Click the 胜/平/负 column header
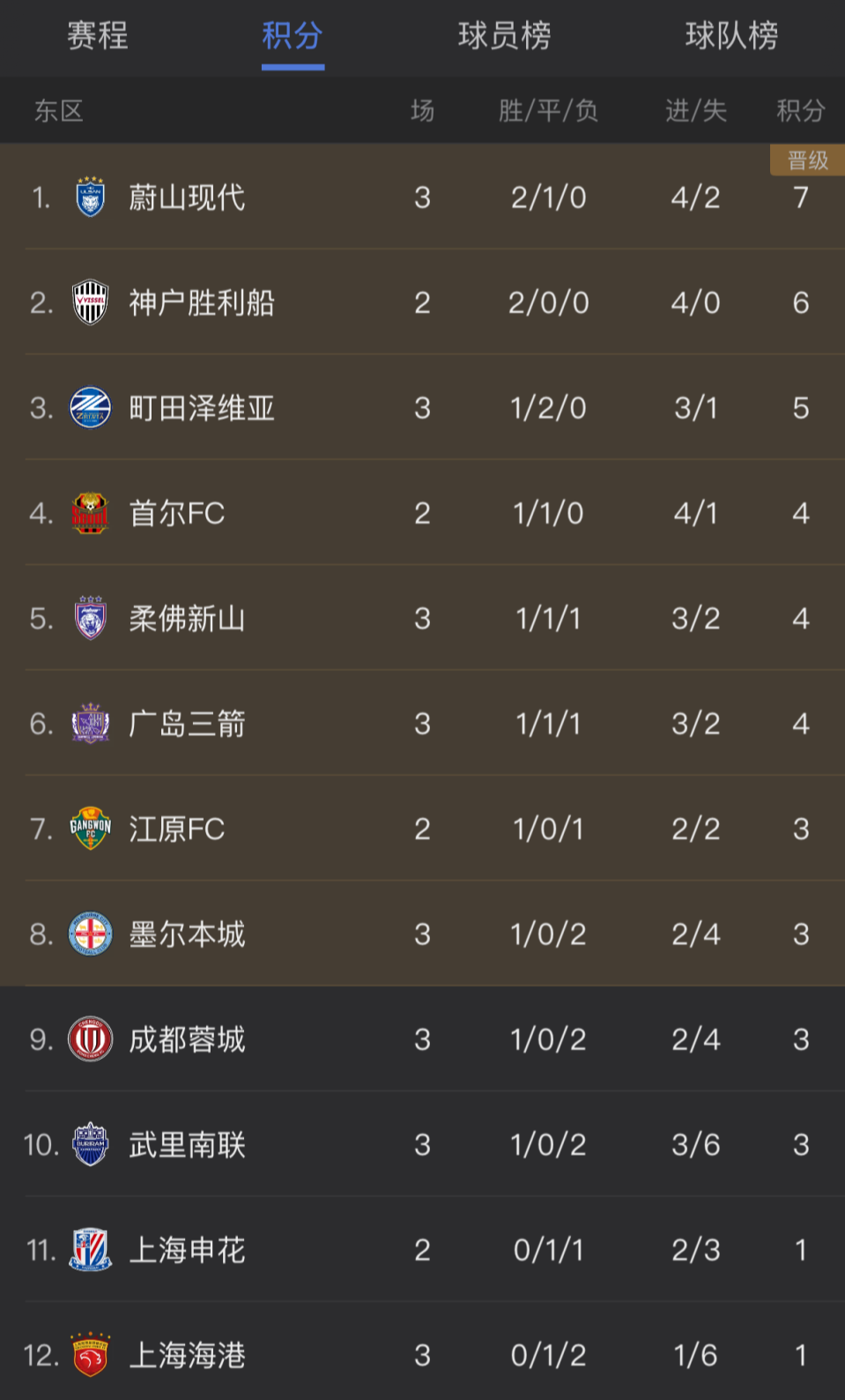Viewport: 845px width, 1400px height. pyautogui.click(x=548, y=110)
